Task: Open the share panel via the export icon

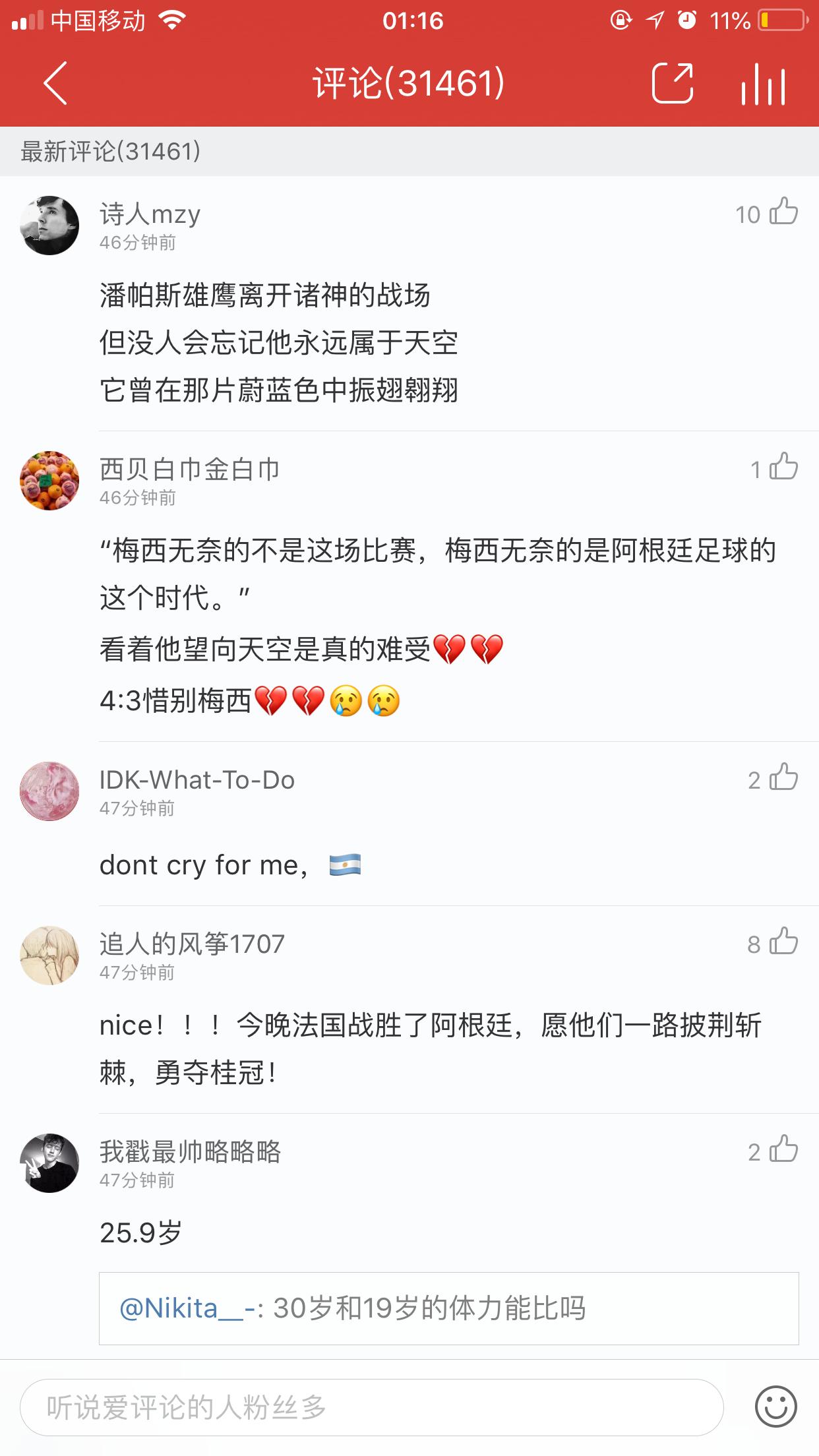Action: click(x=671, y=84)
